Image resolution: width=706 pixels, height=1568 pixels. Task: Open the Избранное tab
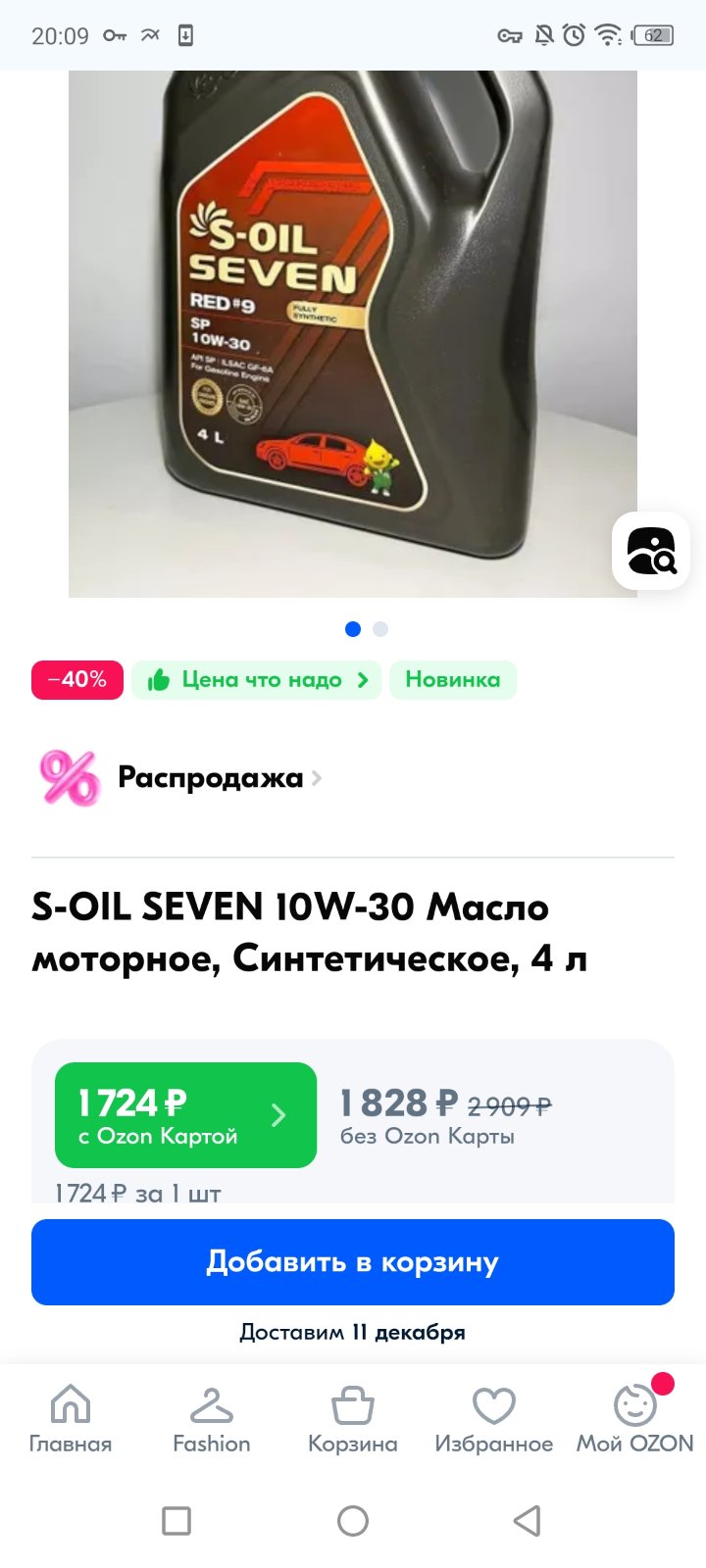pyautogui.click(x=494, y=1418)
